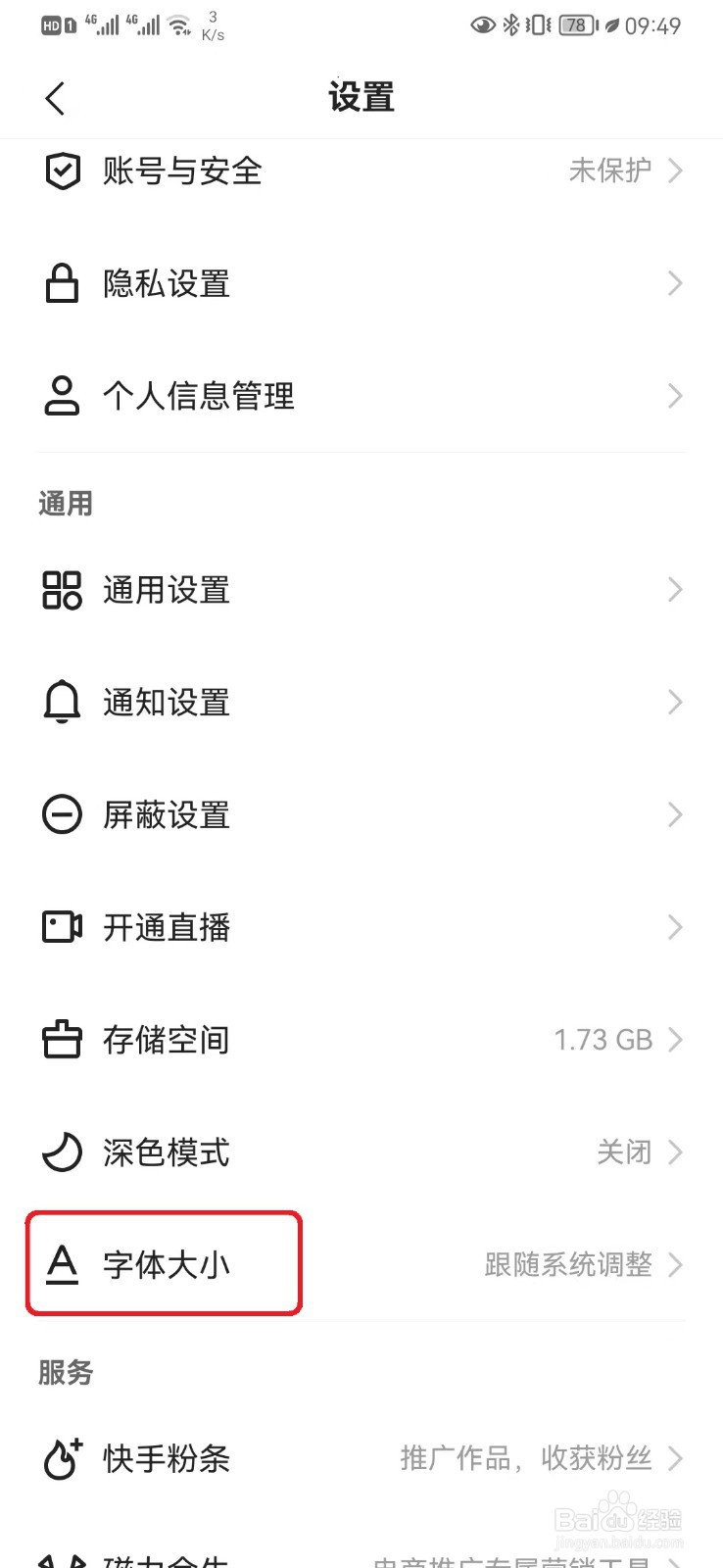Screen dimensions: 723x1568
Task: Open 通知设置
Action: [x=361, y=703]
